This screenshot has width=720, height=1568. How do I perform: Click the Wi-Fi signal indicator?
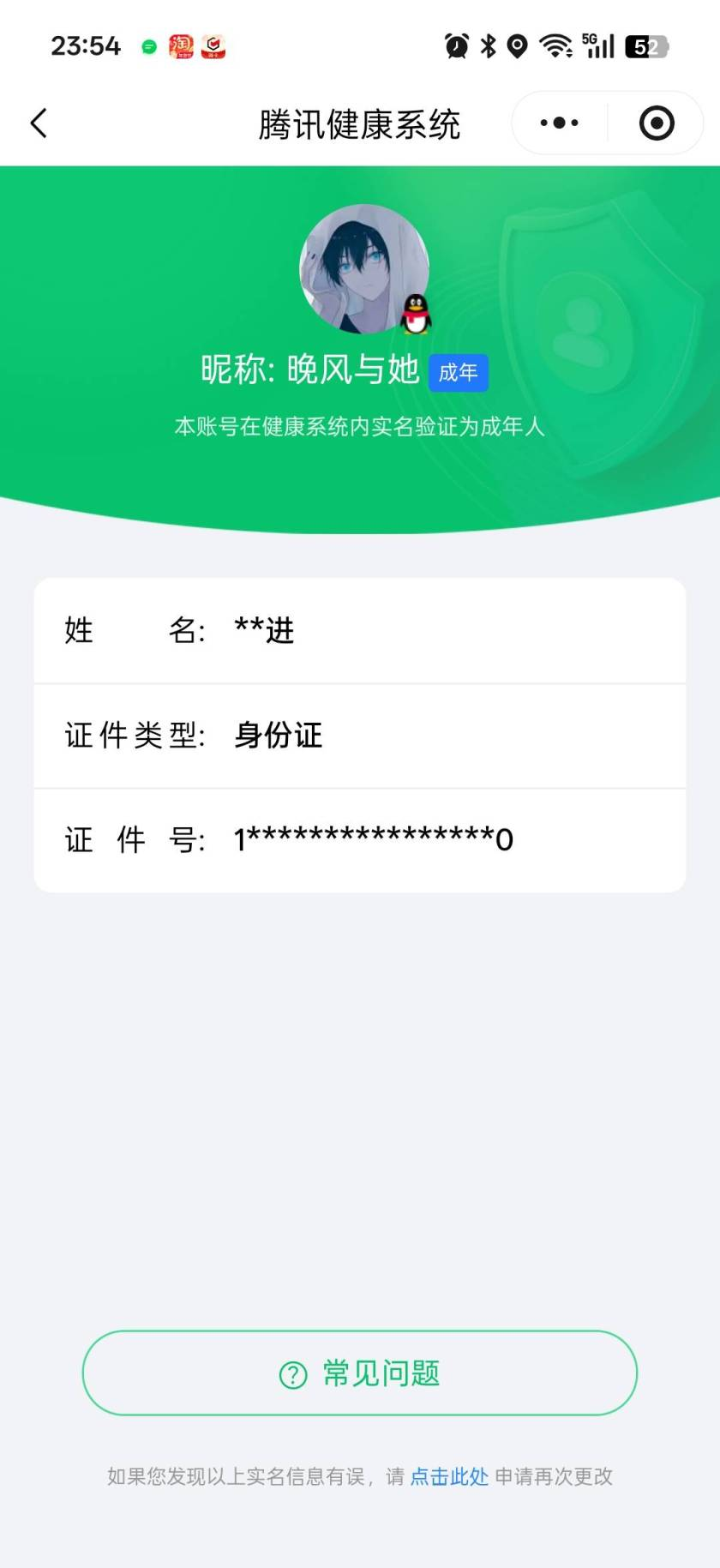point(553,45)
